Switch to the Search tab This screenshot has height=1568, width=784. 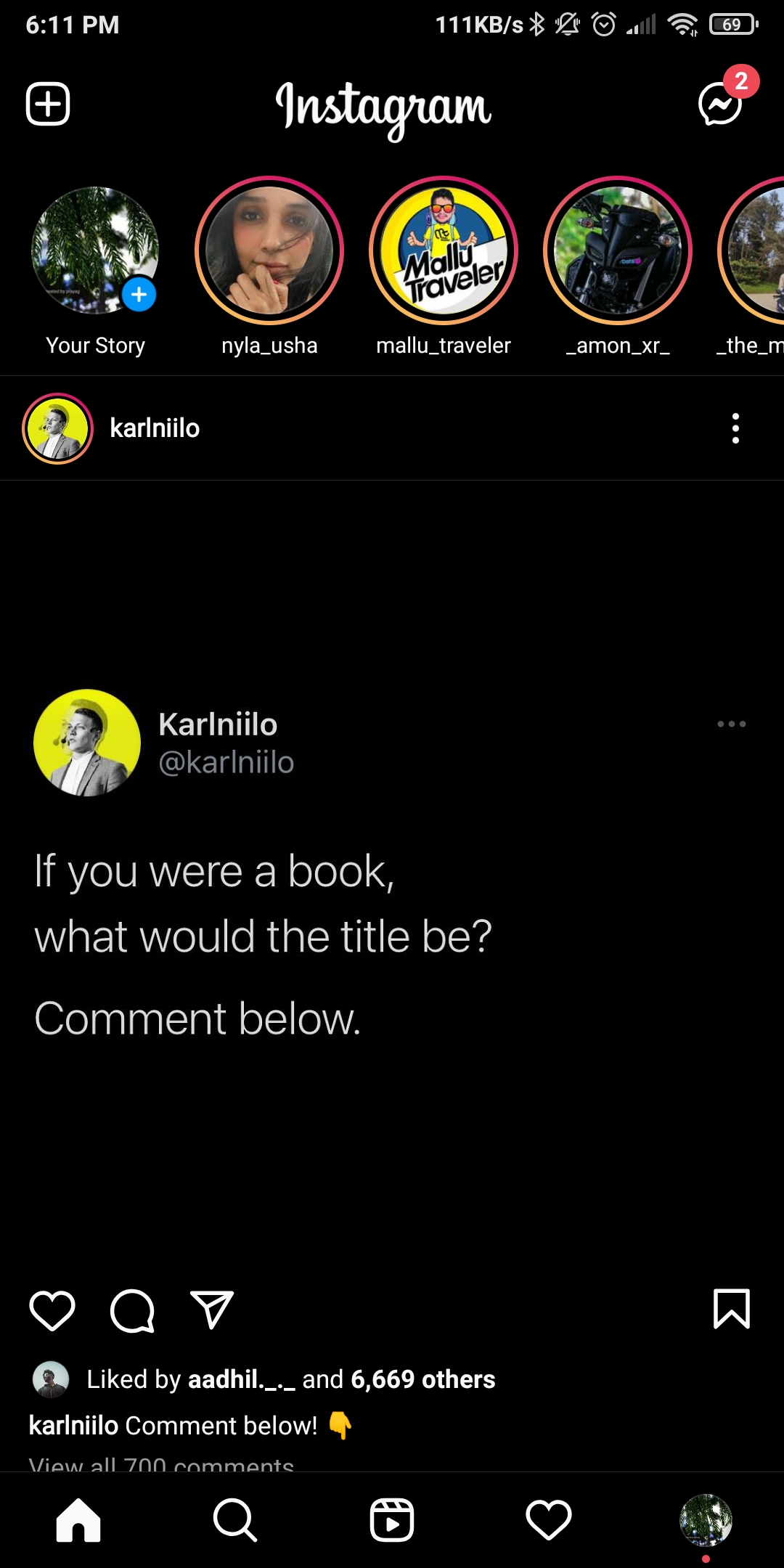point(235,1519)
